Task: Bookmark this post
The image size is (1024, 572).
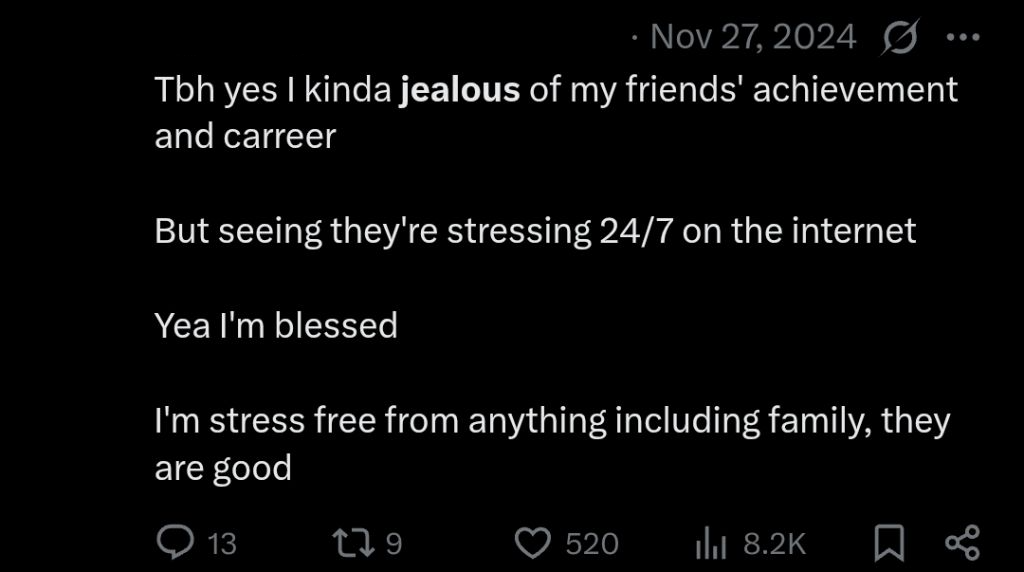Action: pos(889,543)
